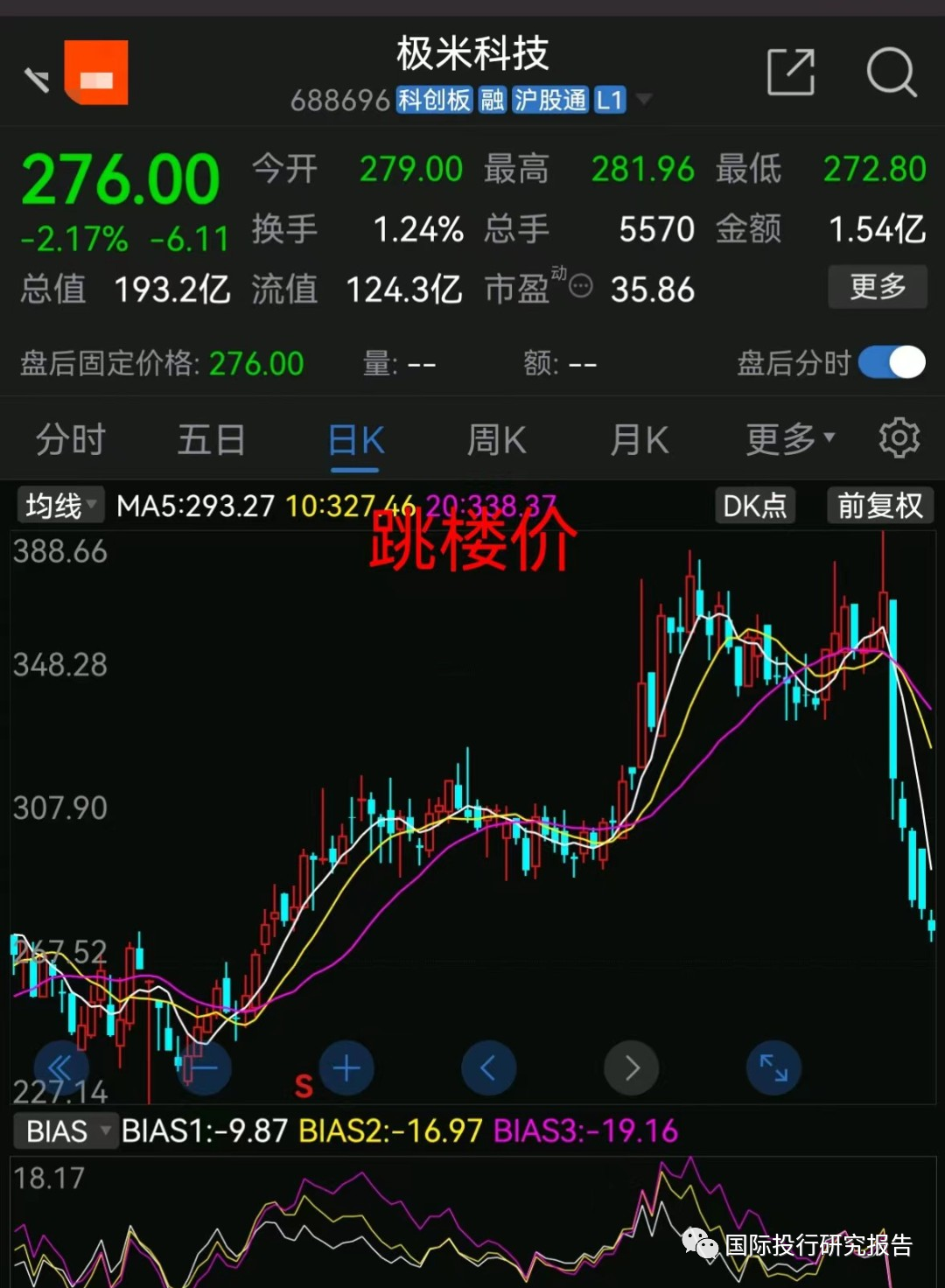
Task: Move the chart one step left
Action: pos(488,1068)
